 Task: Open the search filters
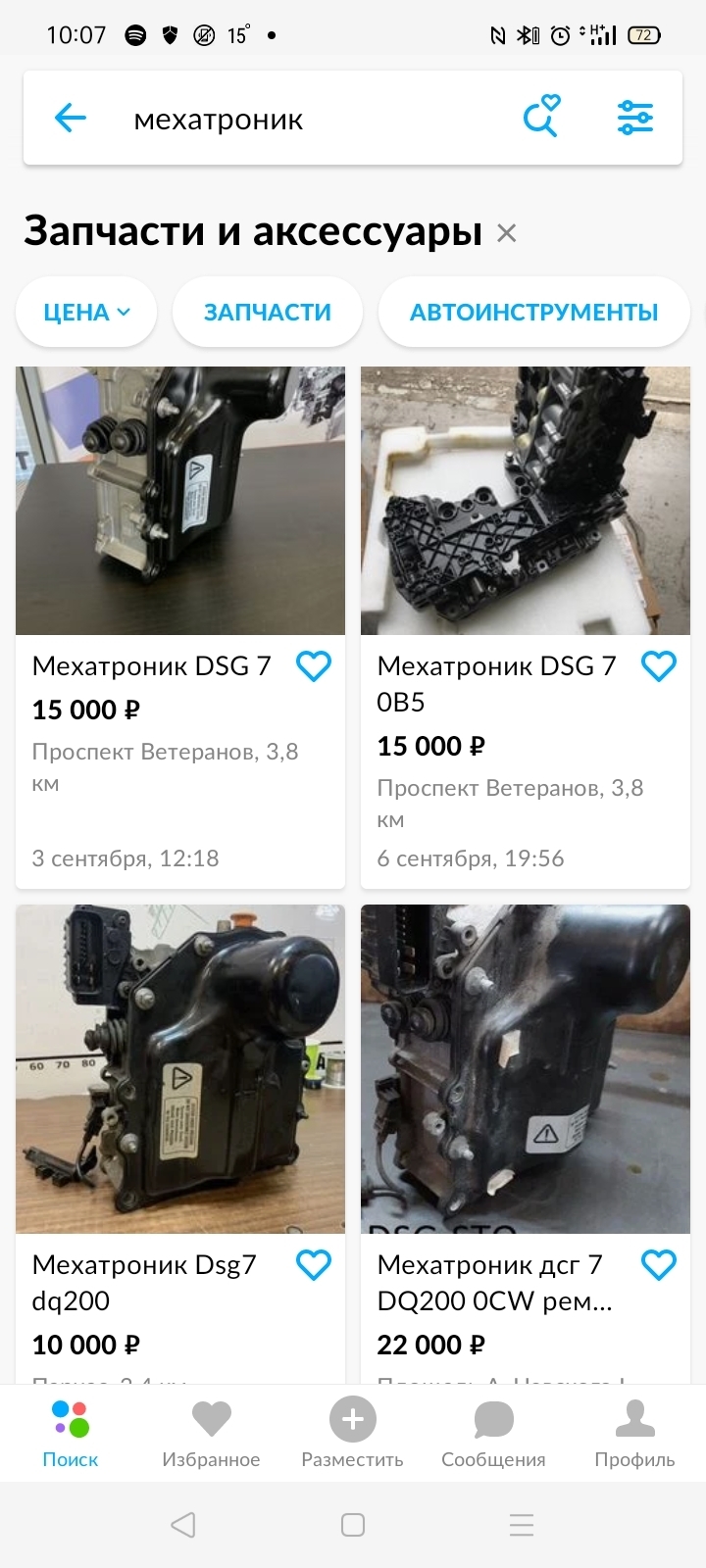(634, 119)
